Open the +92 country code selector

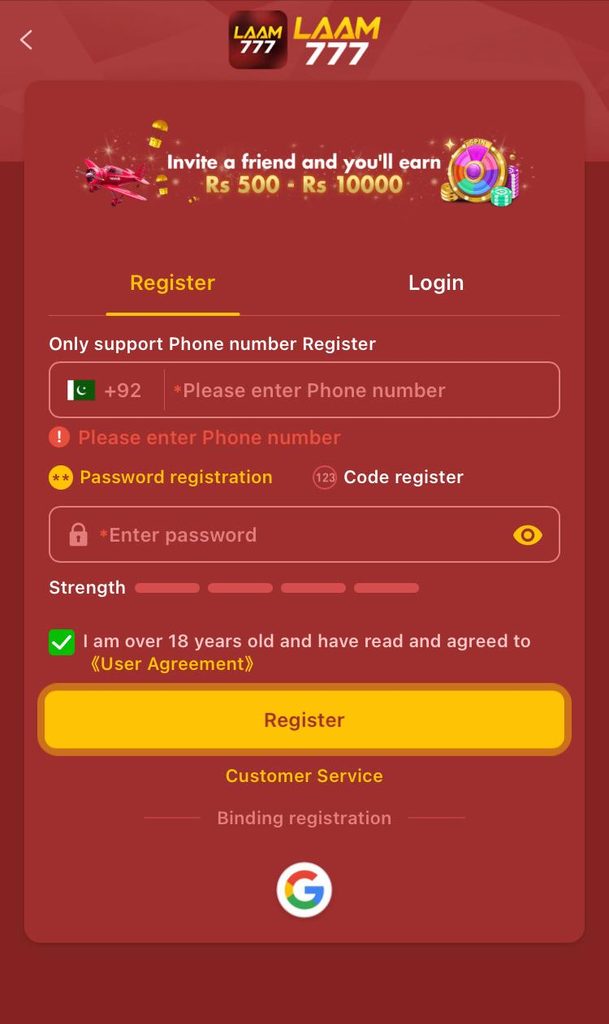pyautogui.click(x=104, y=391)
